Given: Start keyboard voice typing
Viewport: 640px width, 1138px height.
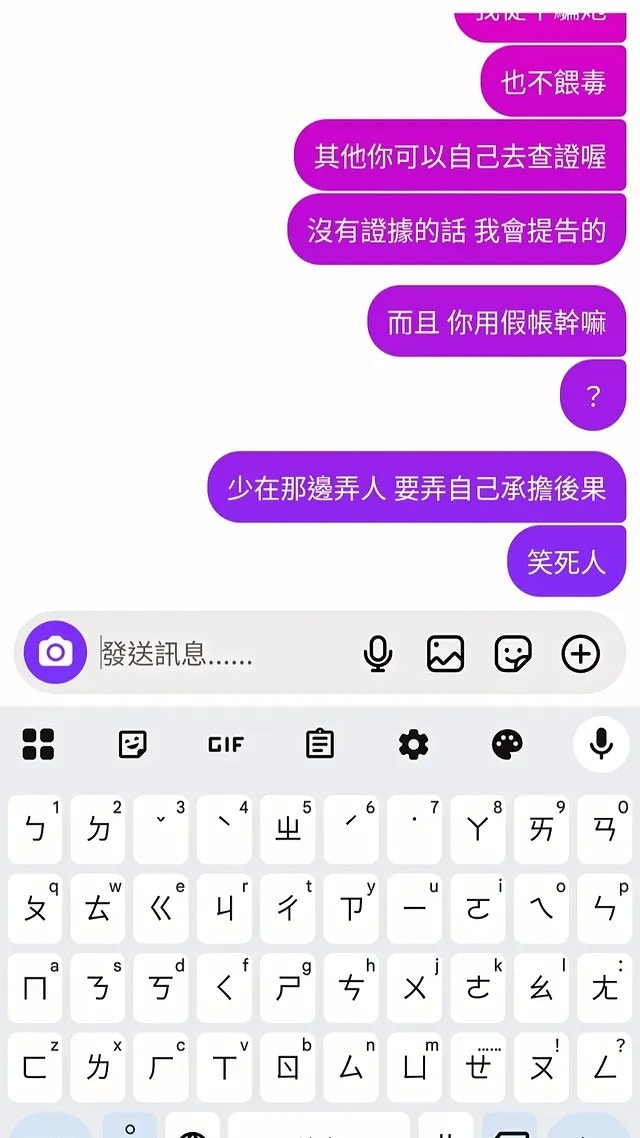Looking at the screenshot, I should click(601, 744).
